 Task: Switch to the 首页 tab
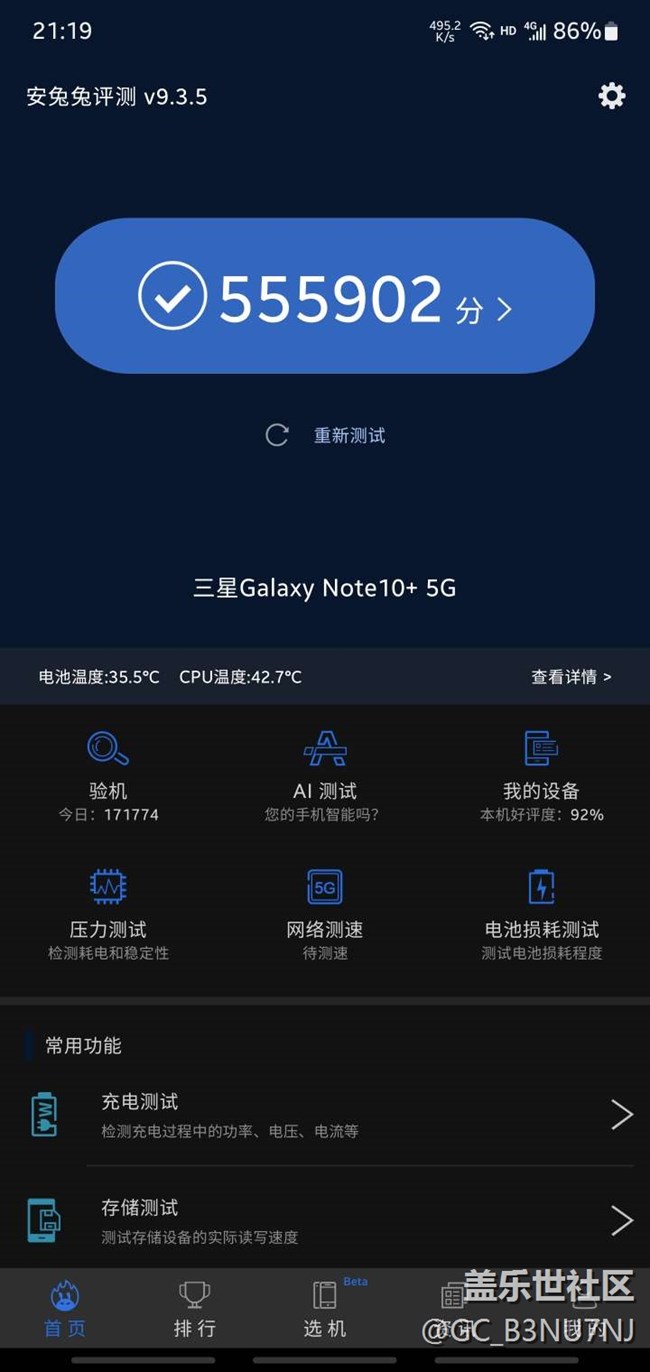pyautogui.click(x=65, y=1310)
